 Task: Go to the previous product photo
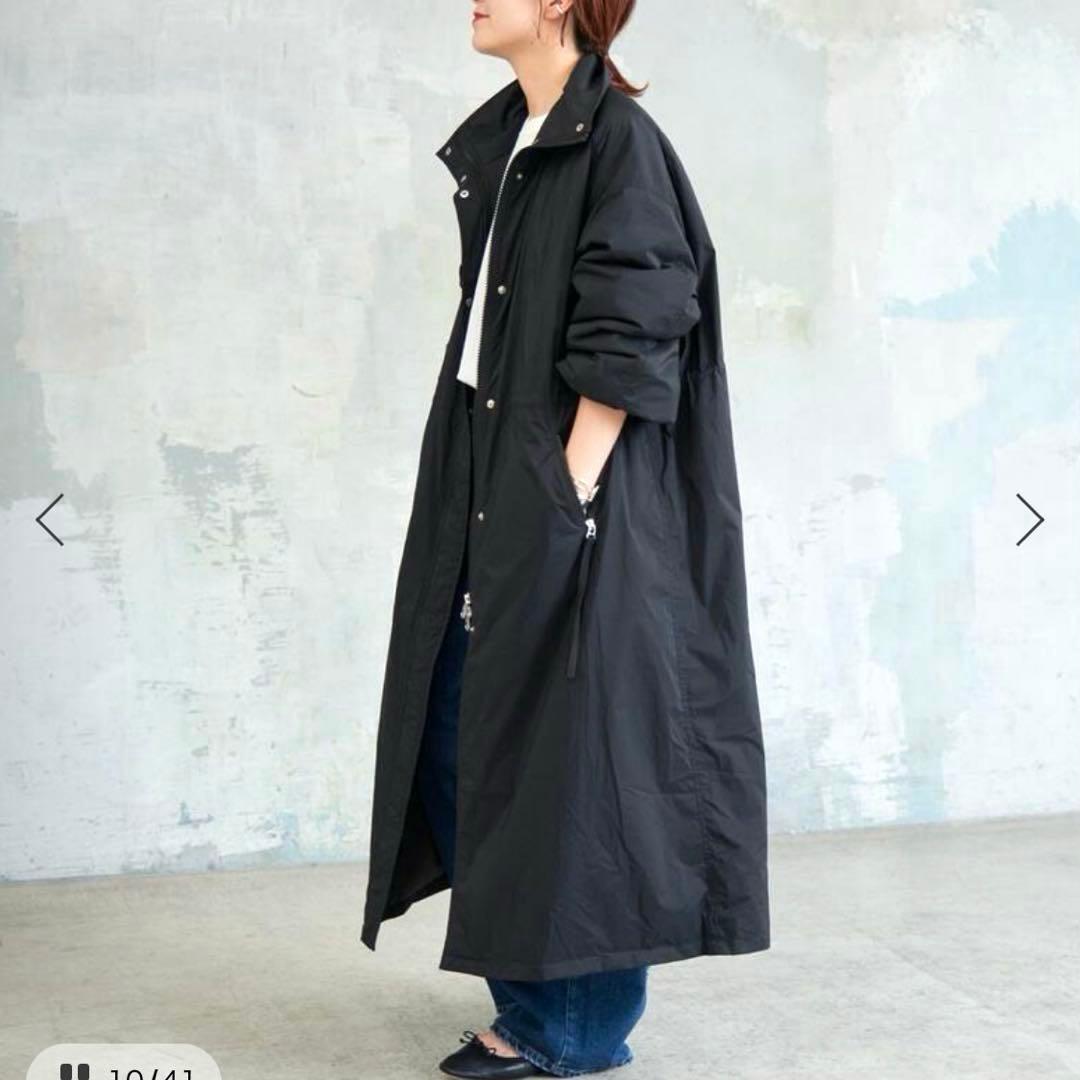50,519
